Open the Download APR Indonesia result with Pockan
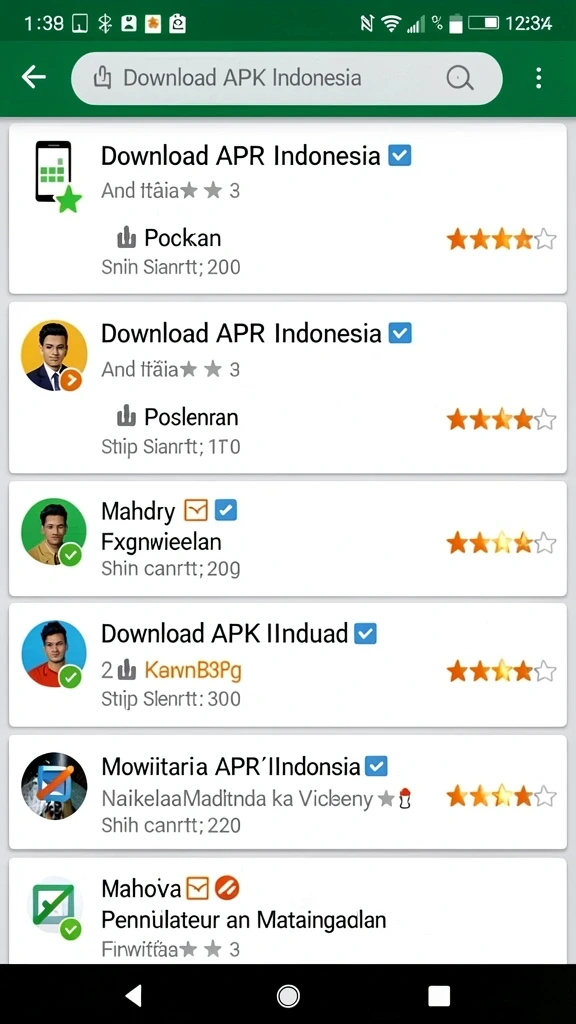 pos(287,208)
